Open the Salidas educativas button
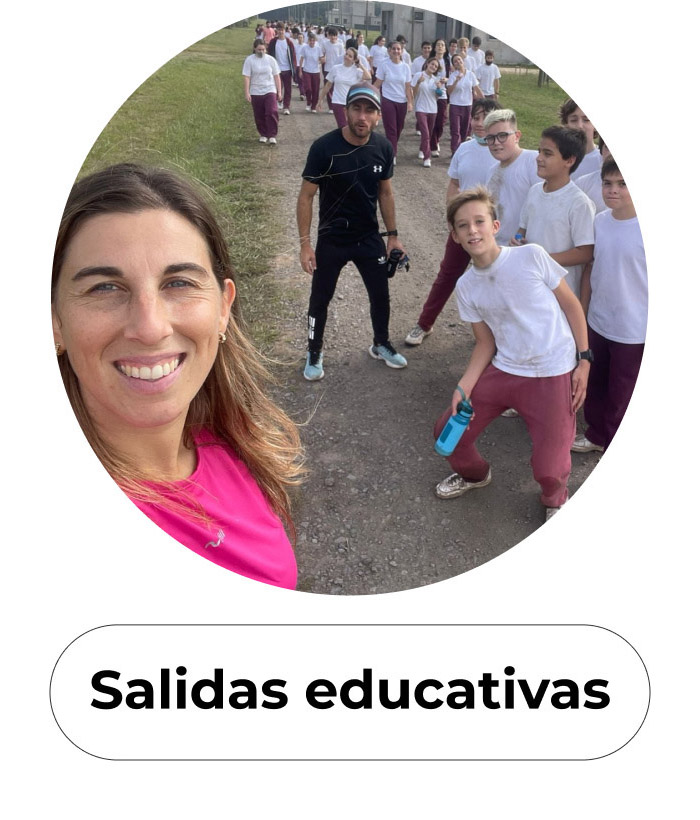 coord(349,691)
